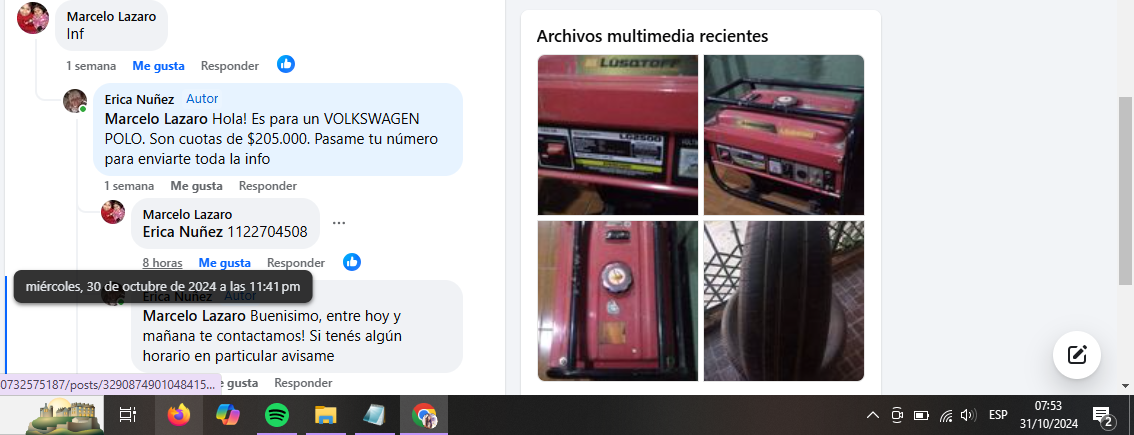The height and width of the screenshot is (435, 1134).
Task: Open File Explorer from the taskbar
Action: pyautogui.click(x=325, y=414)
